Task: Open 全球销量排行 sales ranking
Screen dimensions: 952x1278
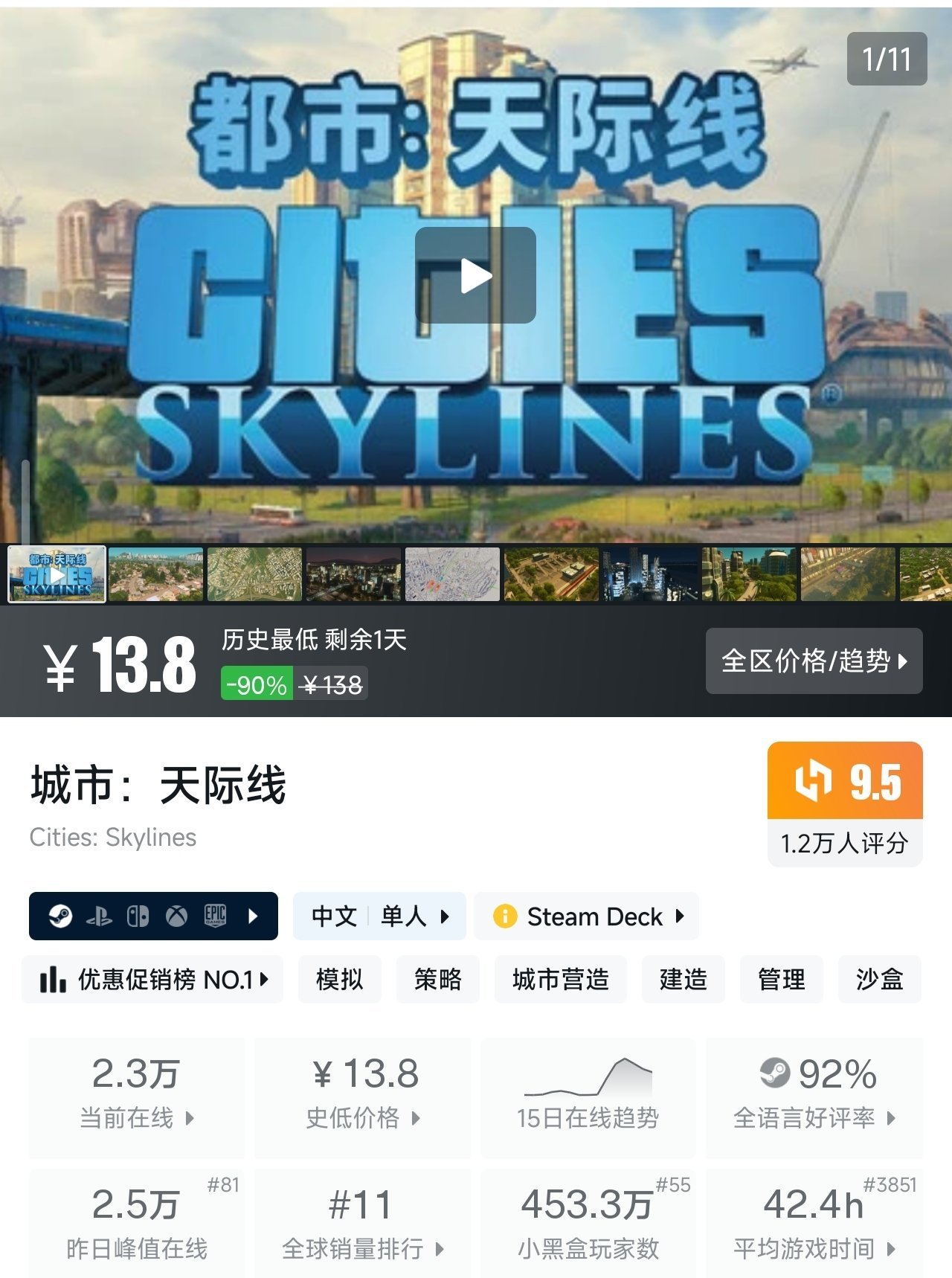Action: click(362, 1224)
